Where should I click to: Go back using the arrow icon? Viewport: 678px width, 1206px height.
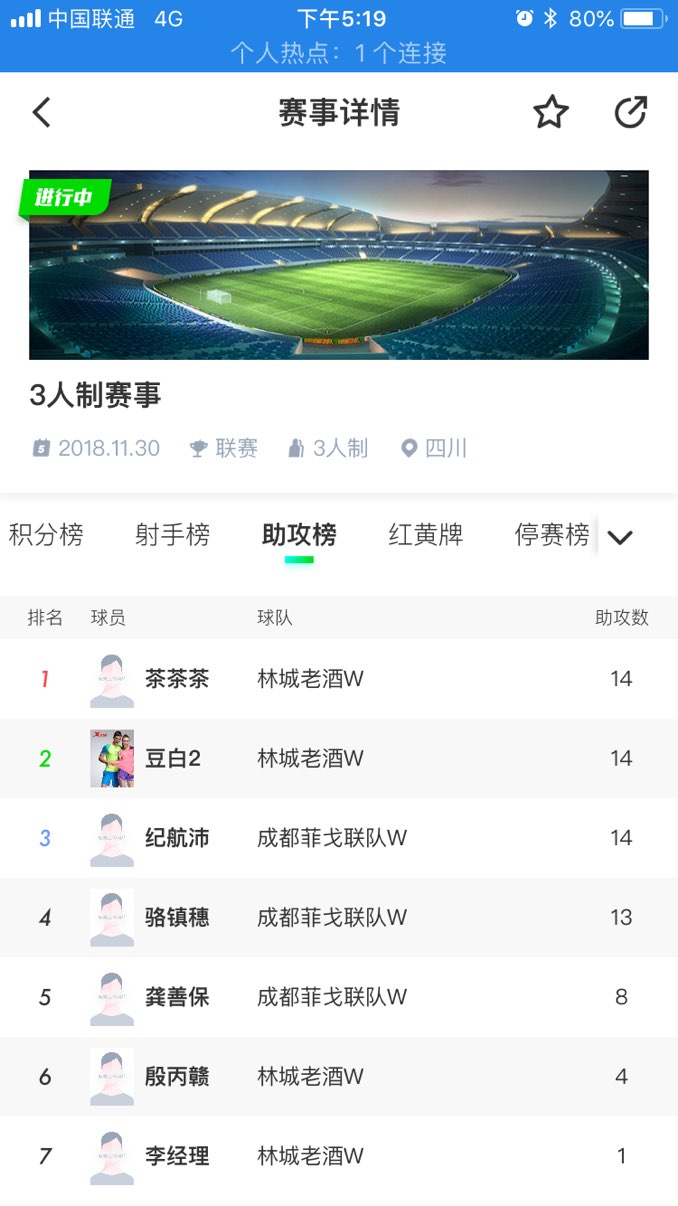(41, 112)
